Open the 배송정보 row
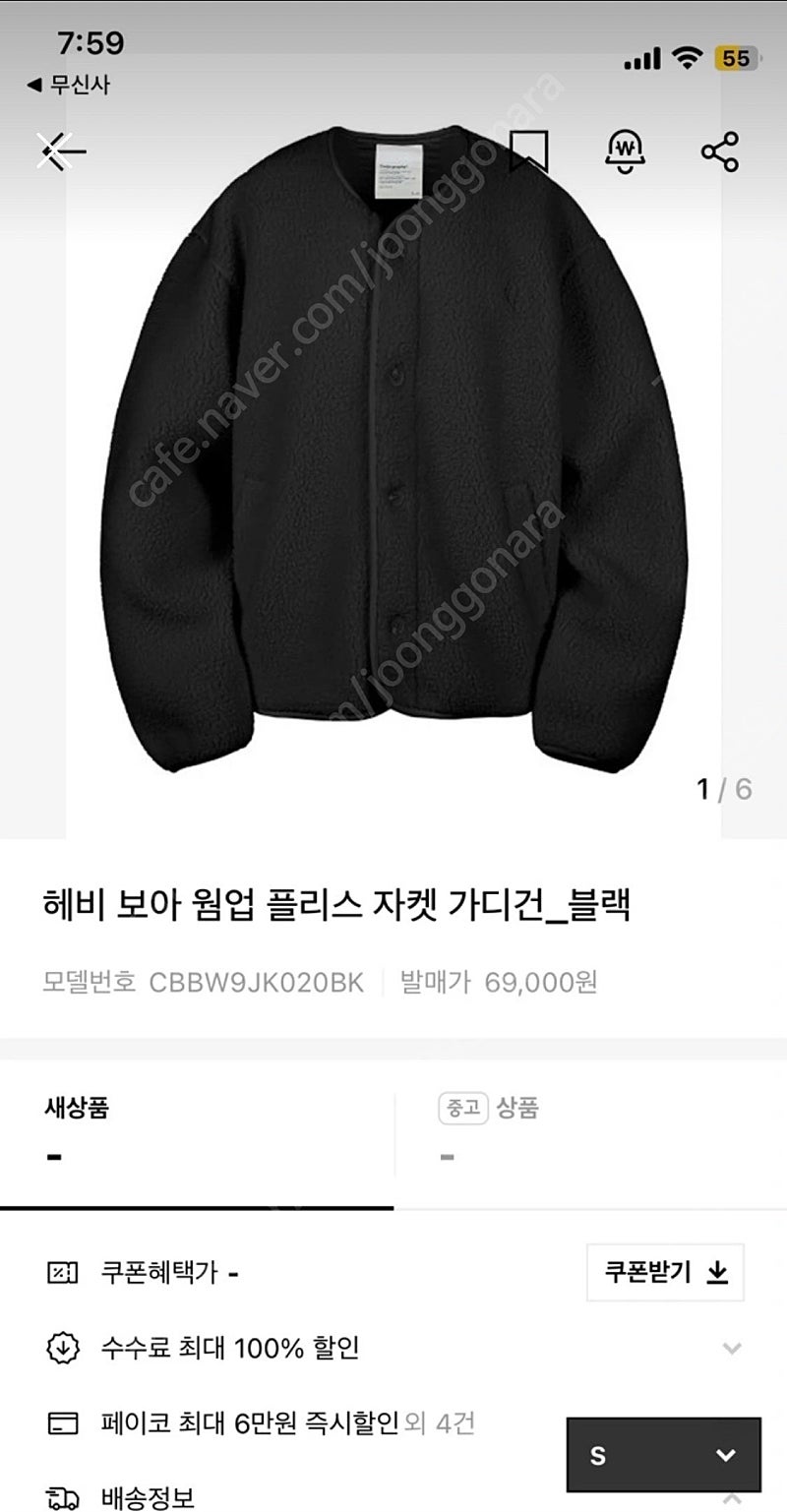The height and width of the screenshot is (1512, 787). click(x=393, y=1497)
